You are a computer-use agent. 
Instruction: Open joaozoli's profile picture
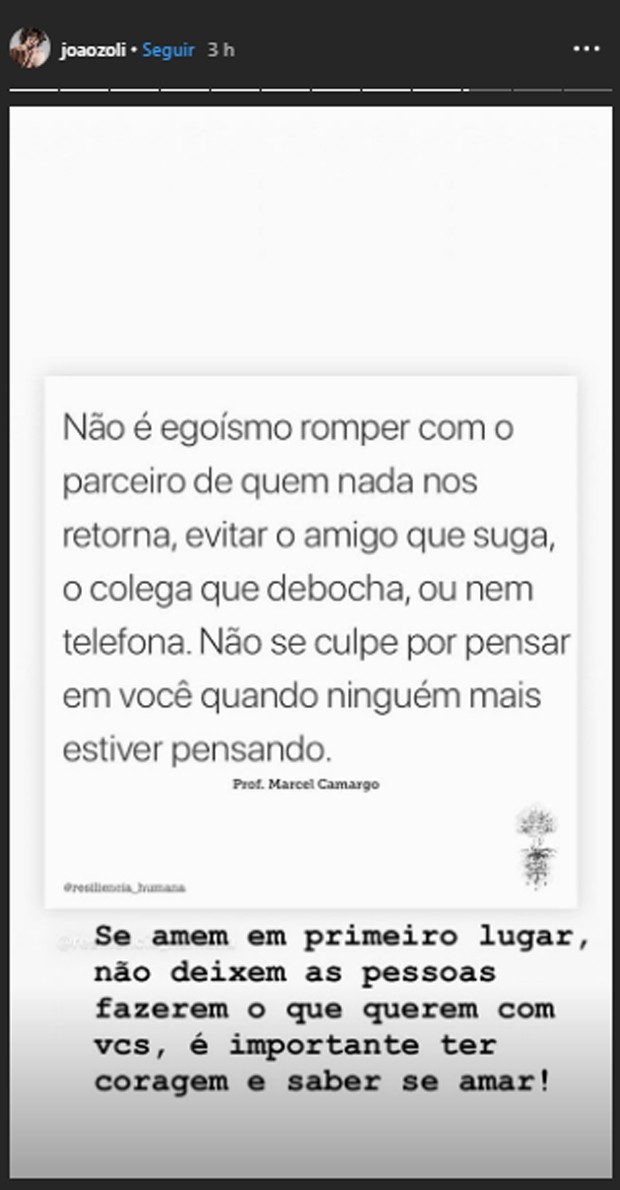point(28,49)
